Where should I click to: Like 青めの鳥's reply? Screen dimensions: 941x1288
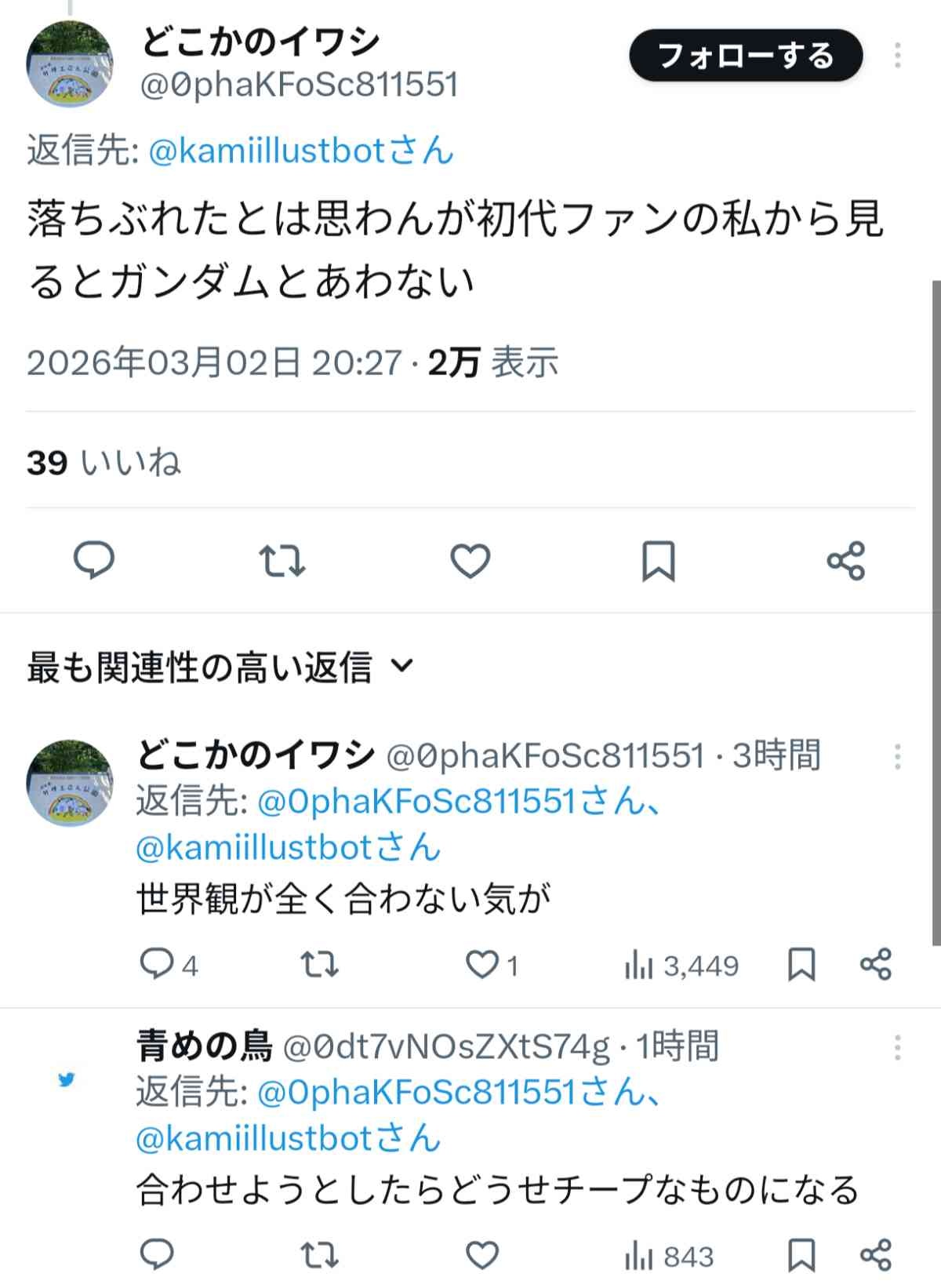pos(483,1255)
